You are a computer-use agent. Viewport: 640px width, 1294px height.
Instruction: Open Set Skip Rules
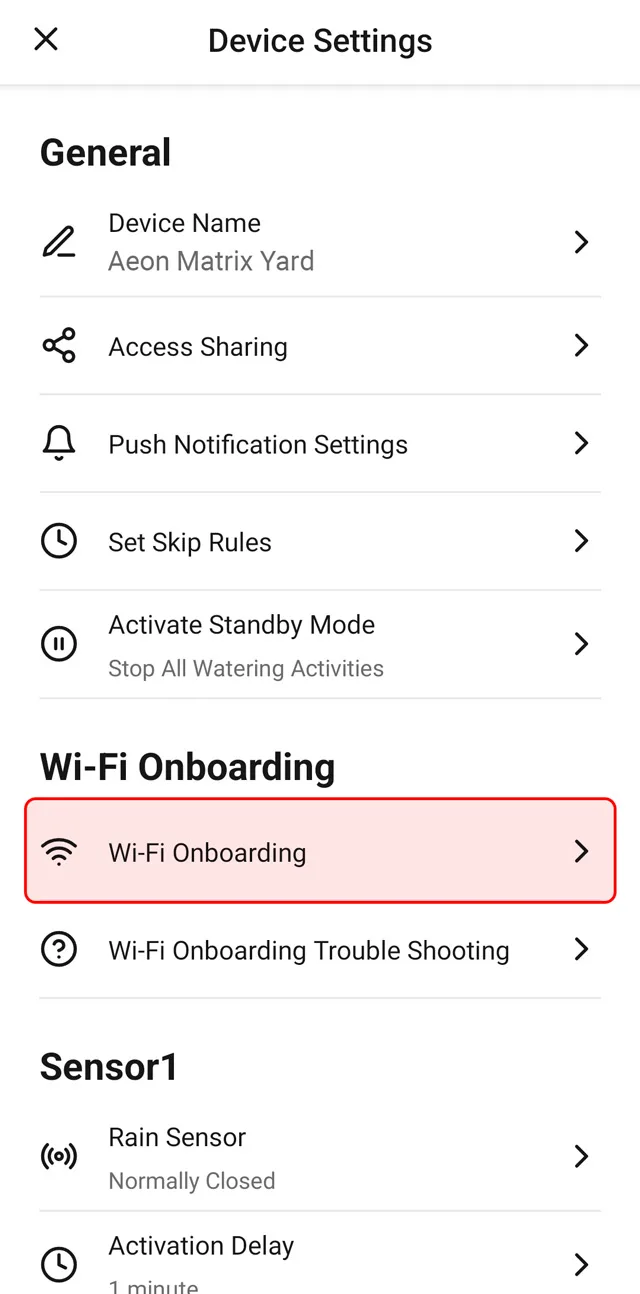(320, 542)
